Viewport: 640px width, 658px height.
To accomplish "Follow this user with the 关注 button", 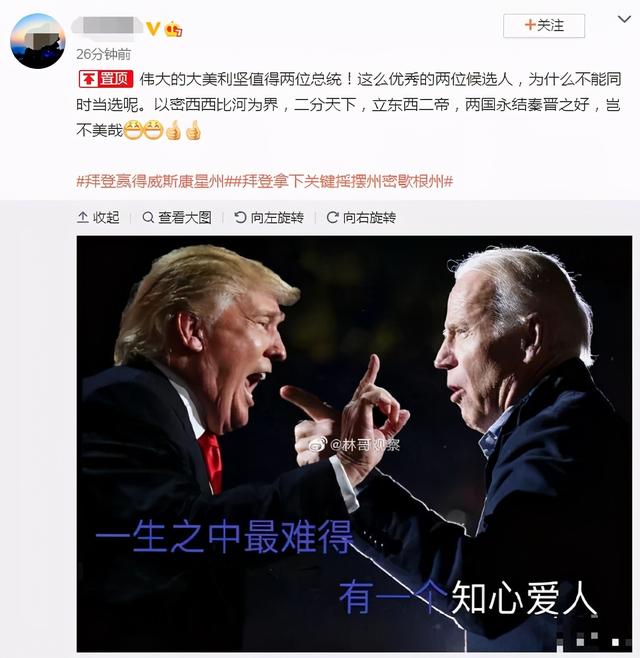I will [543, 25].
